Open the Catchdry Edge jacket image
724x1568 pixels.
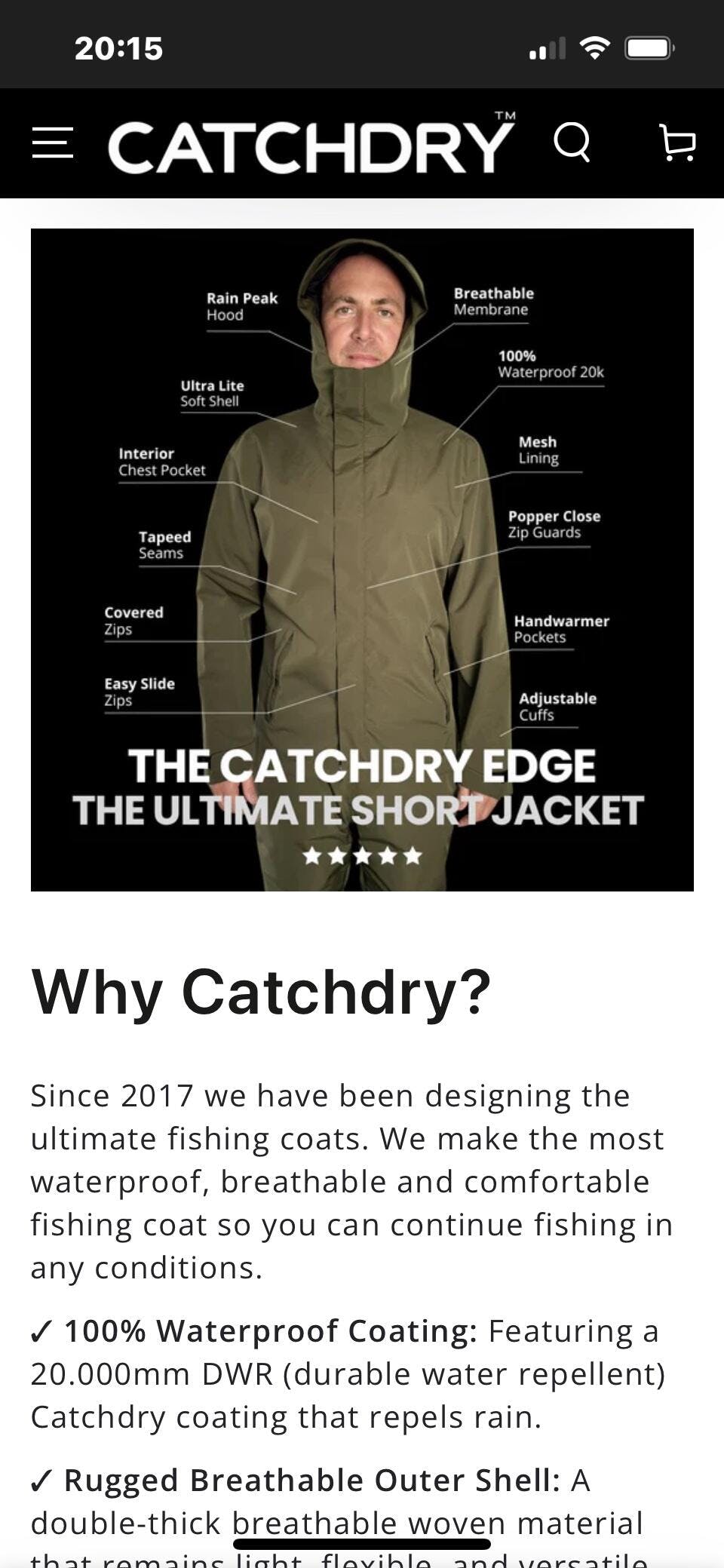pos(362,560)
